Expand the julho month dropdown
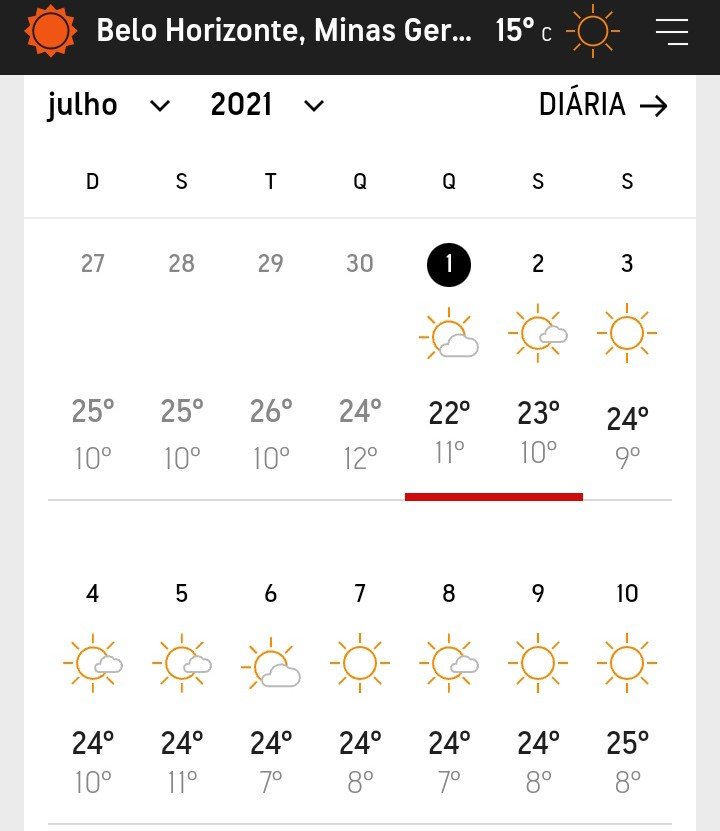This screenshot has width=720, height=831. tap(108, 105)
